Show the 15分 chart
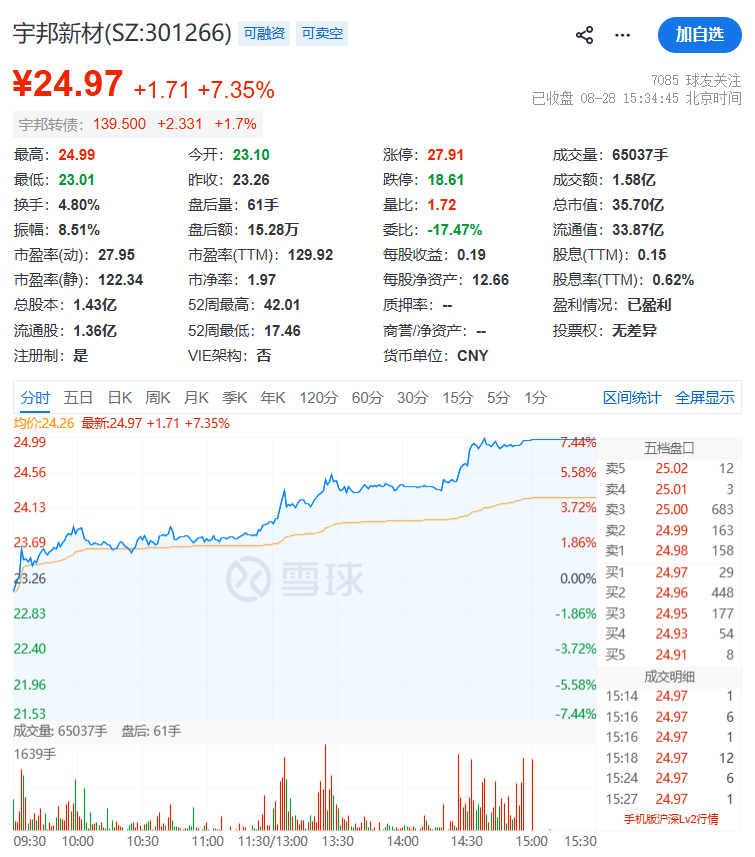Image resolution: width=755 pixels, height=857 pixels. click(458, 397)
